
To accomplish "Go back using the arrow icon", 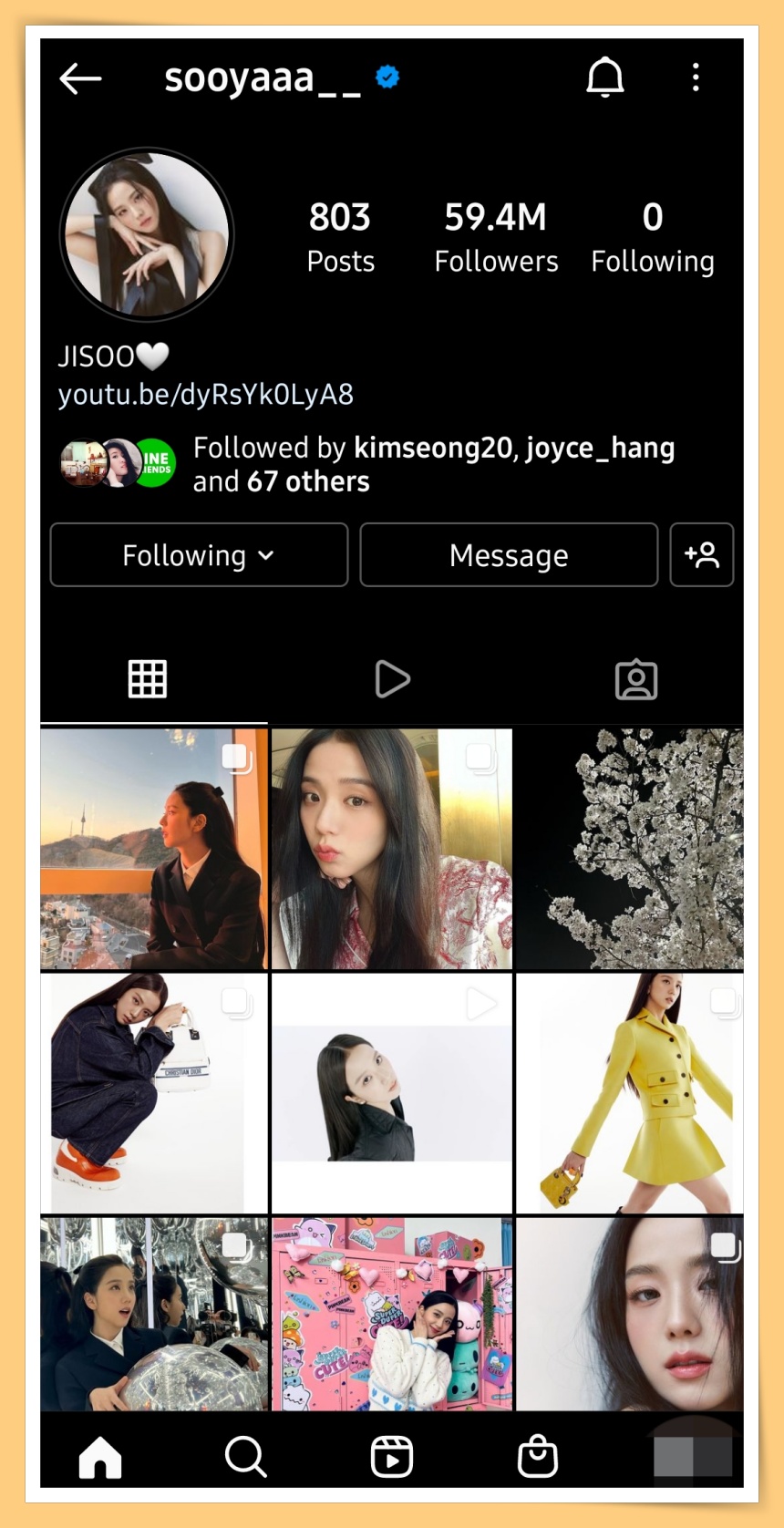I will [x=80, y=78].
